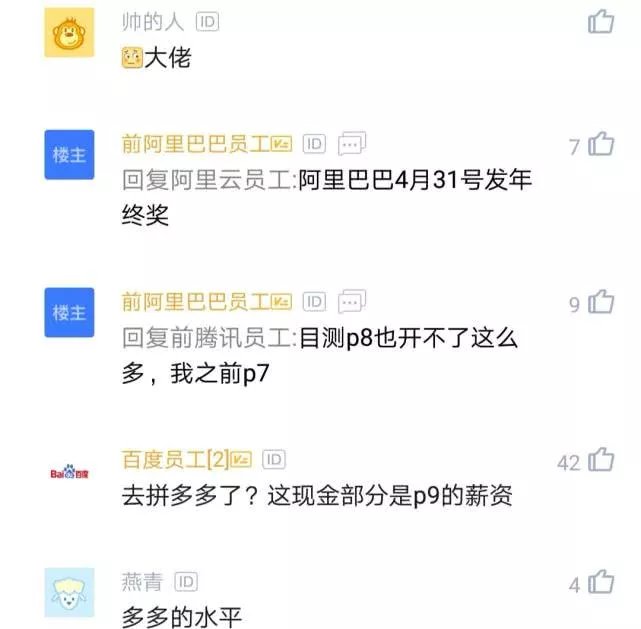The height and width of the screenshot is (629, 641).
Task: Tap the ID badge next to 燕青
Action: point(186,581)
